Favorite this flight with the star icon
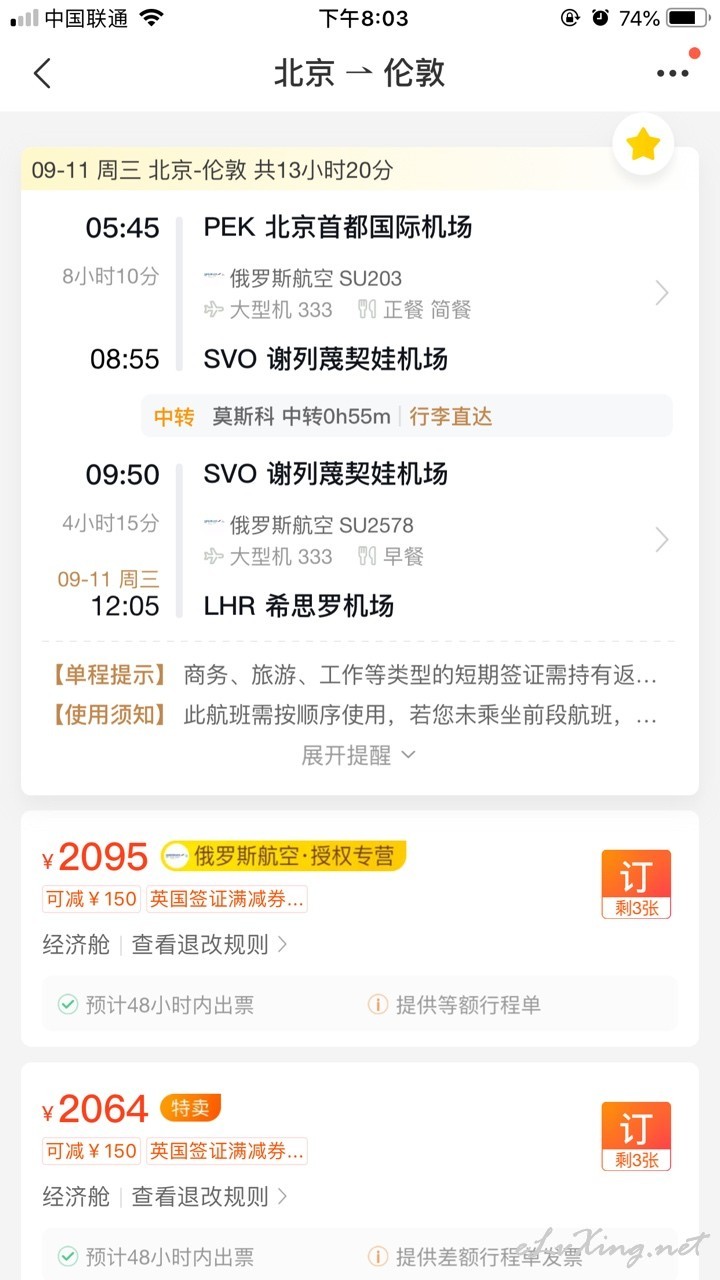 pos(643,145)
